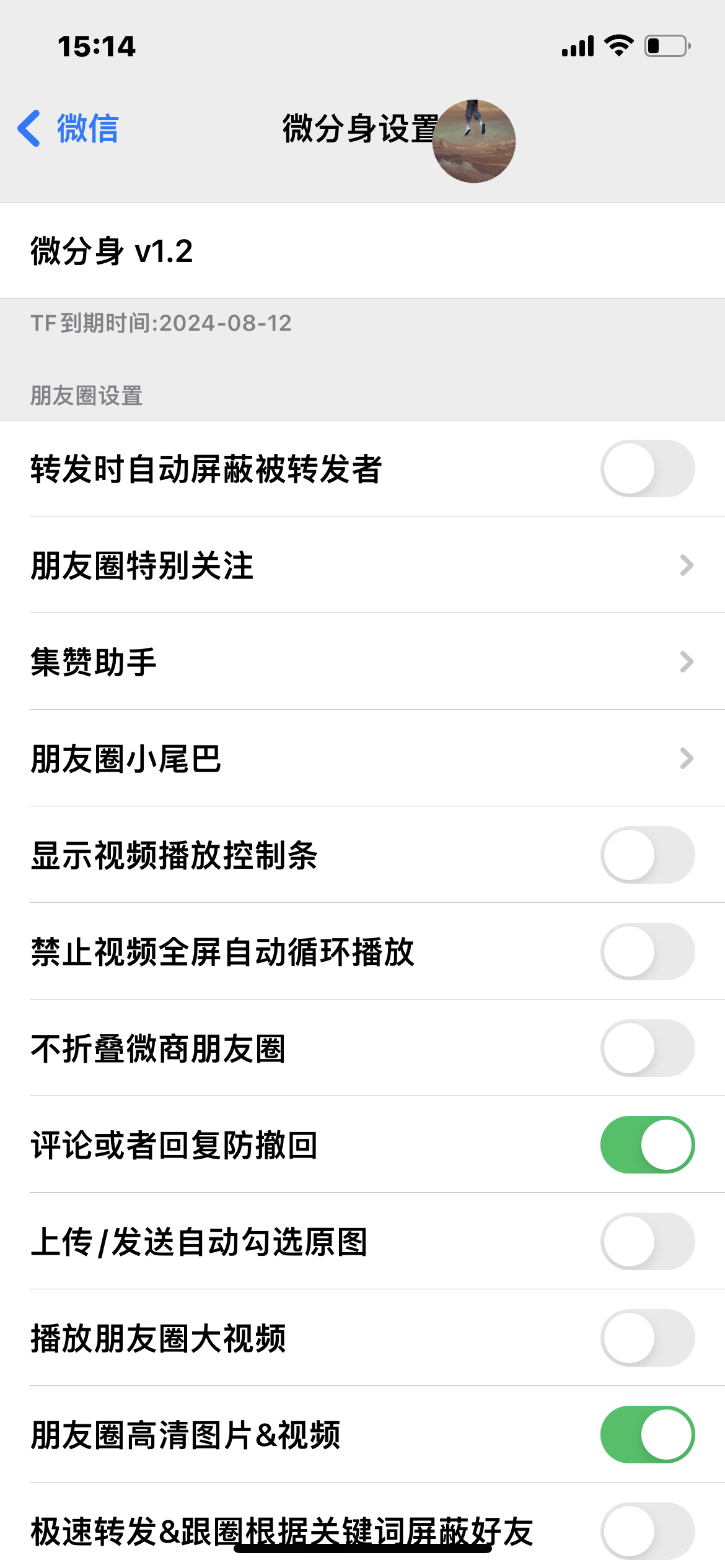Tap the back chevron arrow icon
725x1568 pixels.
pyautogui.click(x=29, y=128)
